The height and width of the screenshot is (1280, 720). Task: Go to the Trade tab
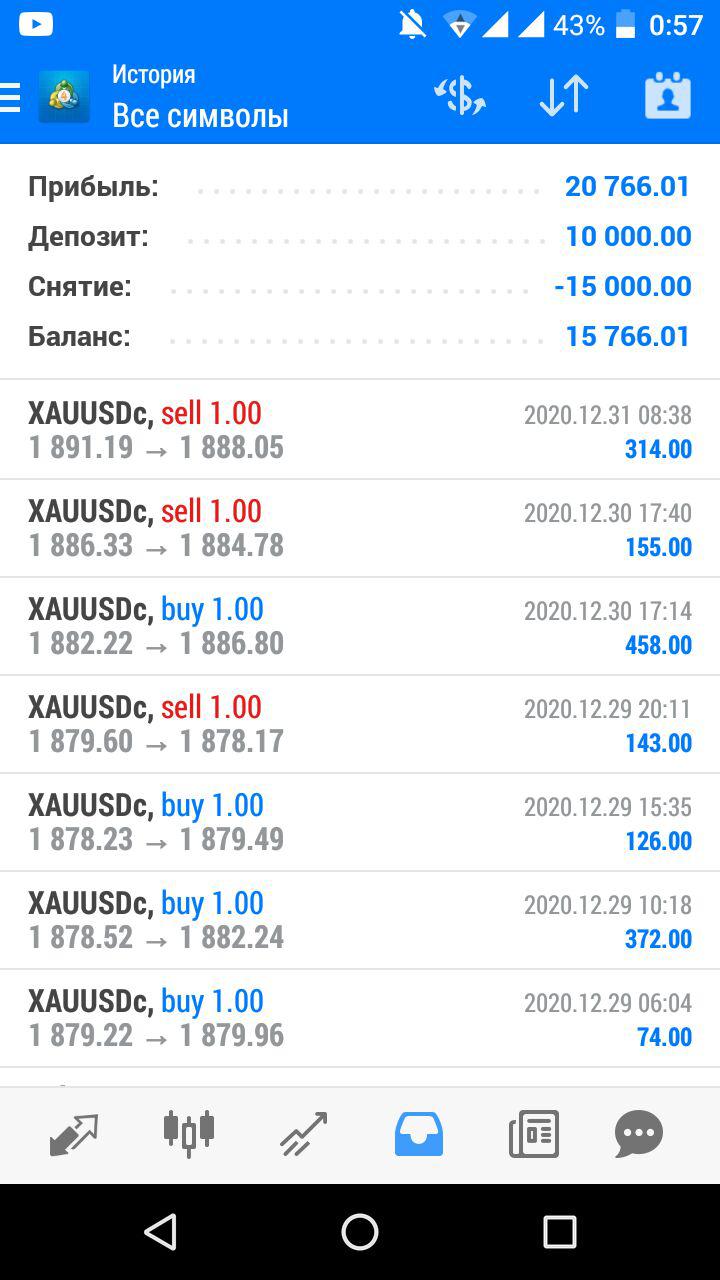(x=304, y=1135)
